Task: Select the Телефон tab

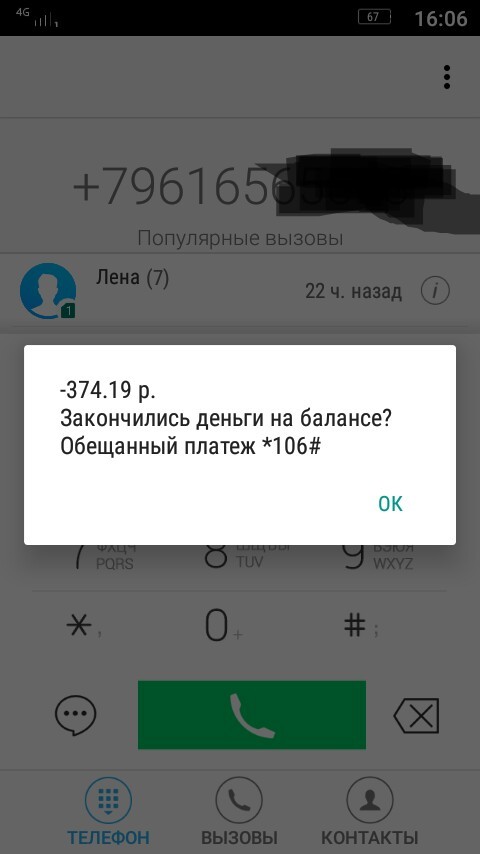Action: click(x=108, y=812)
